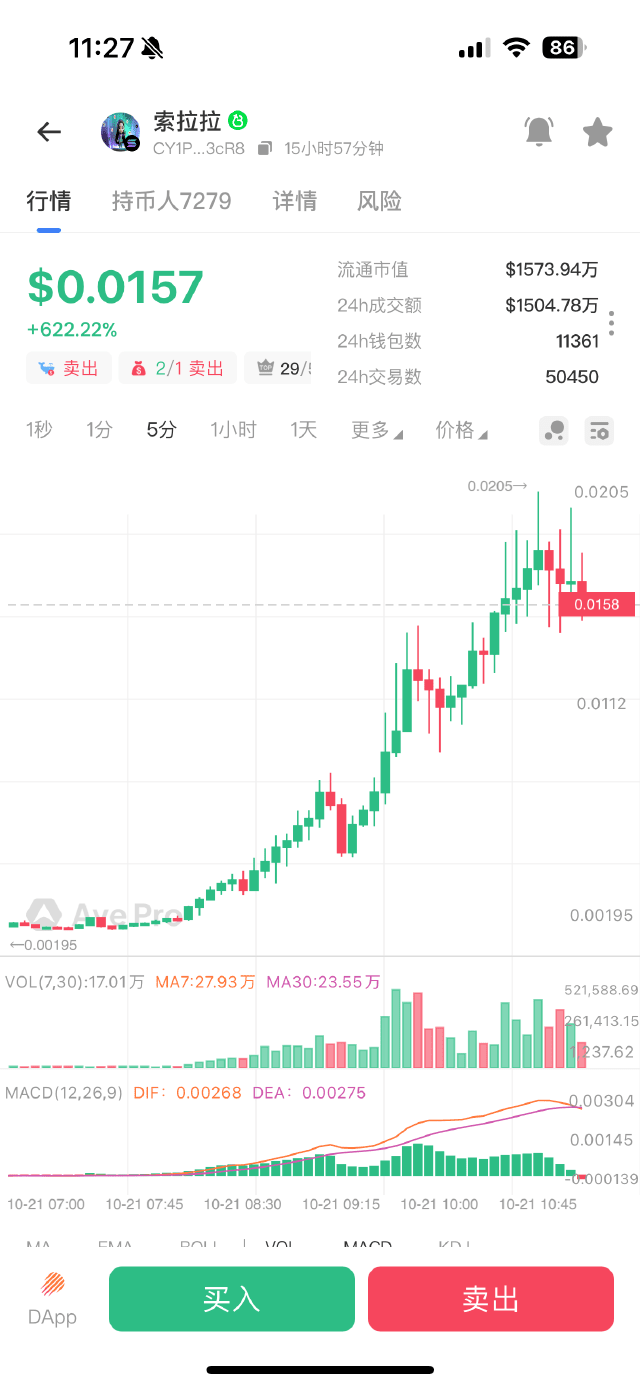Open the price alert bell
Image resolution: width=640 pixels, height=1387 pixels.
538,131
